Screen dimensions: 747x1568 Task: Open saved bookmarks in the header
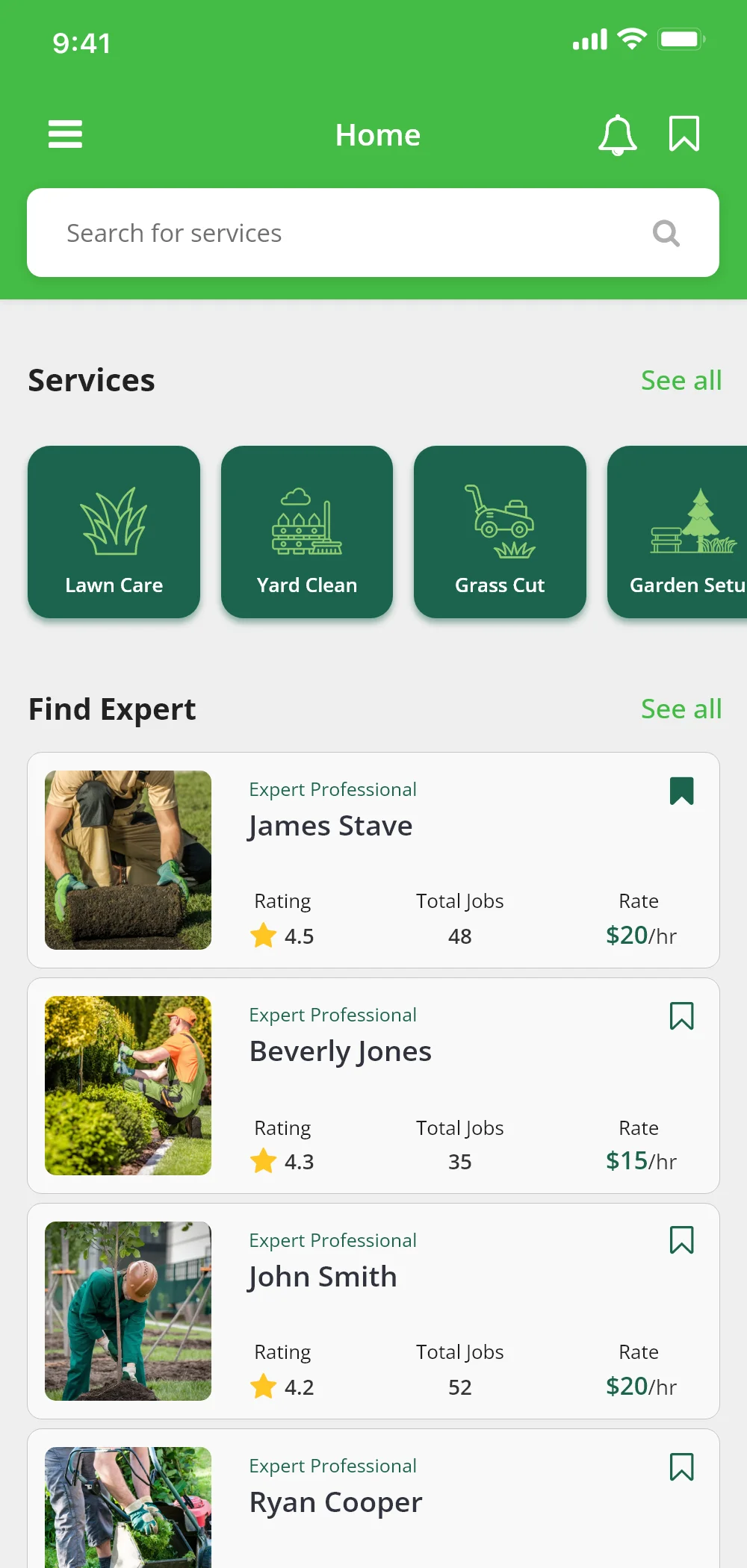684,134
